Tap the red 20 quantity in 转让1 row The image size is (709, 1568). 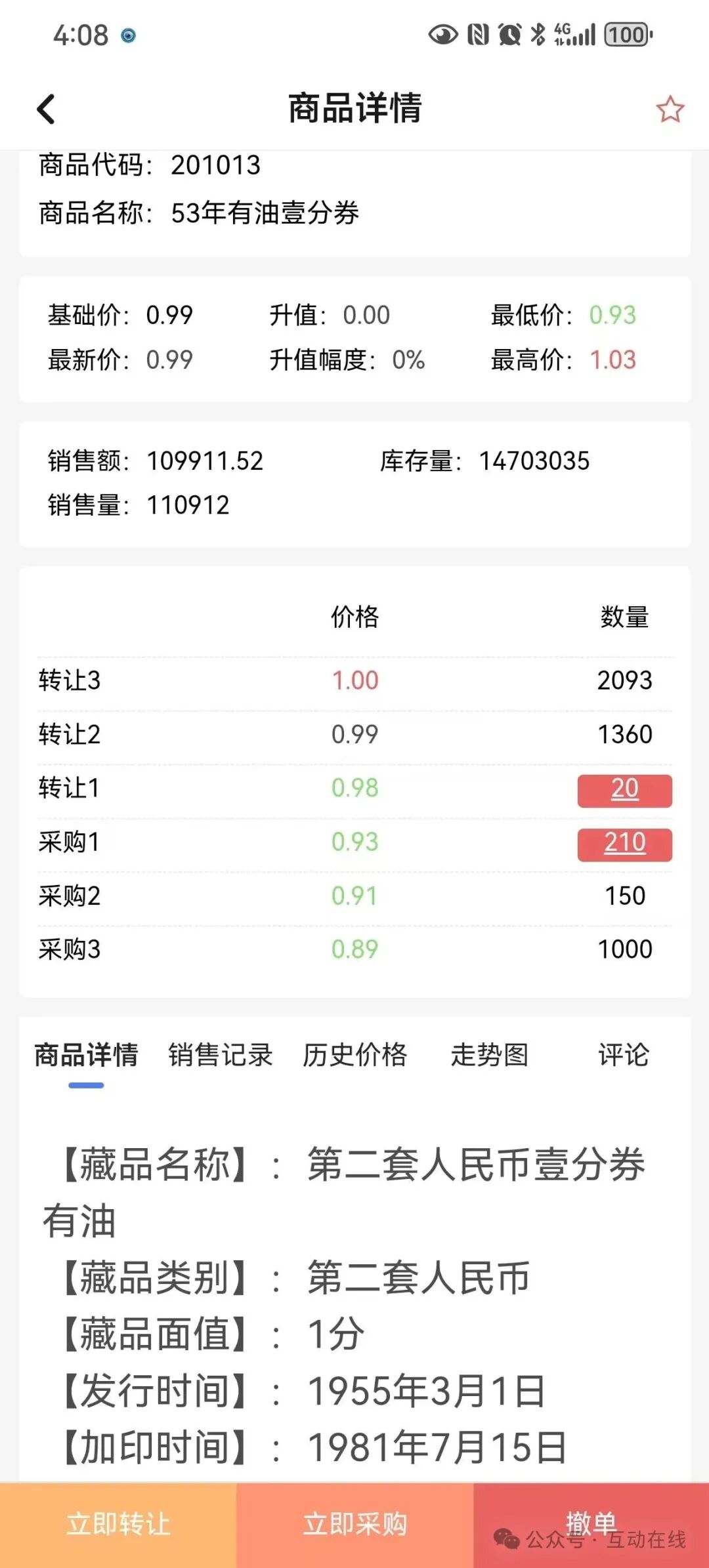pos(624,790)
